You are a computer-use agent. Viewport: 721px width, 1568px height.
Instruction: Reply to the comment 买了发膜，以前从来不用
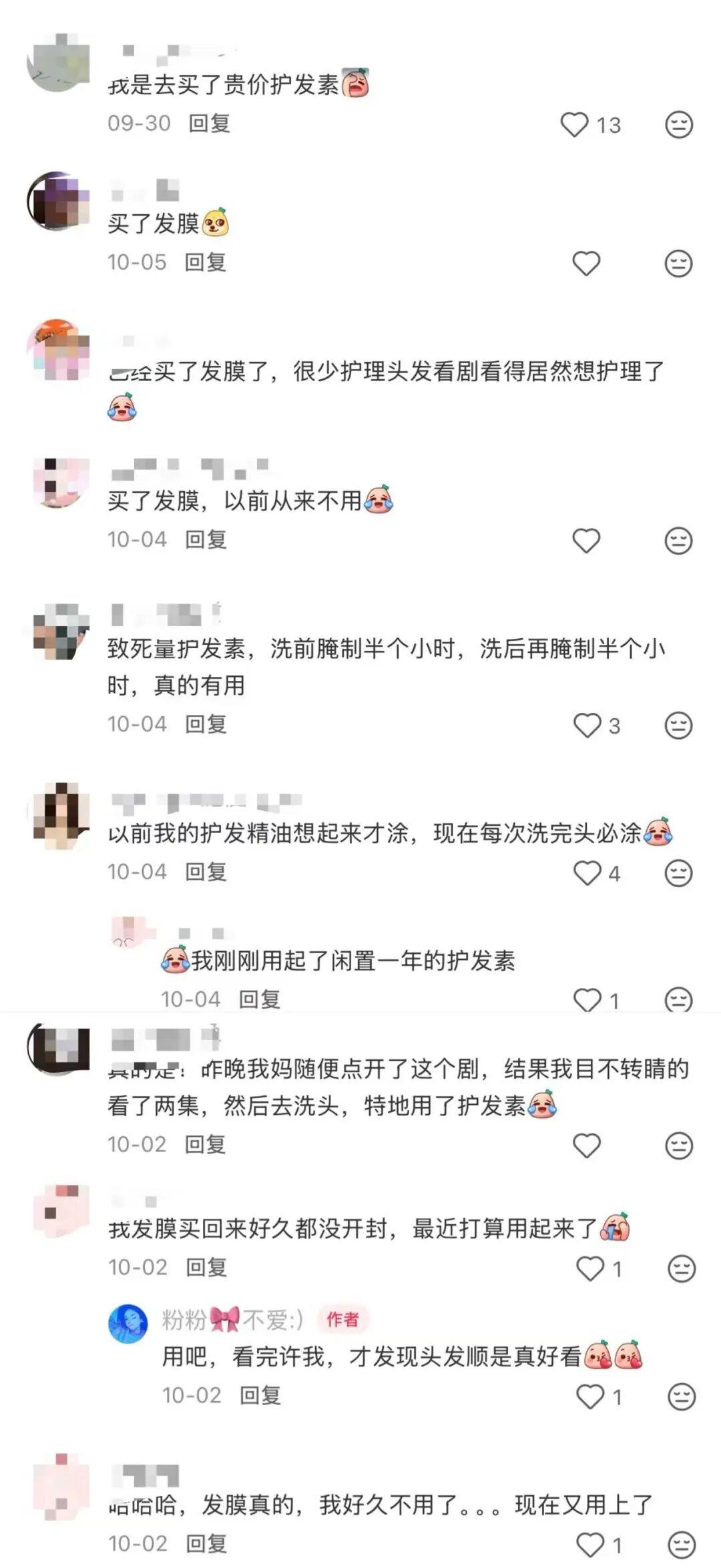[x=206, y=539]
